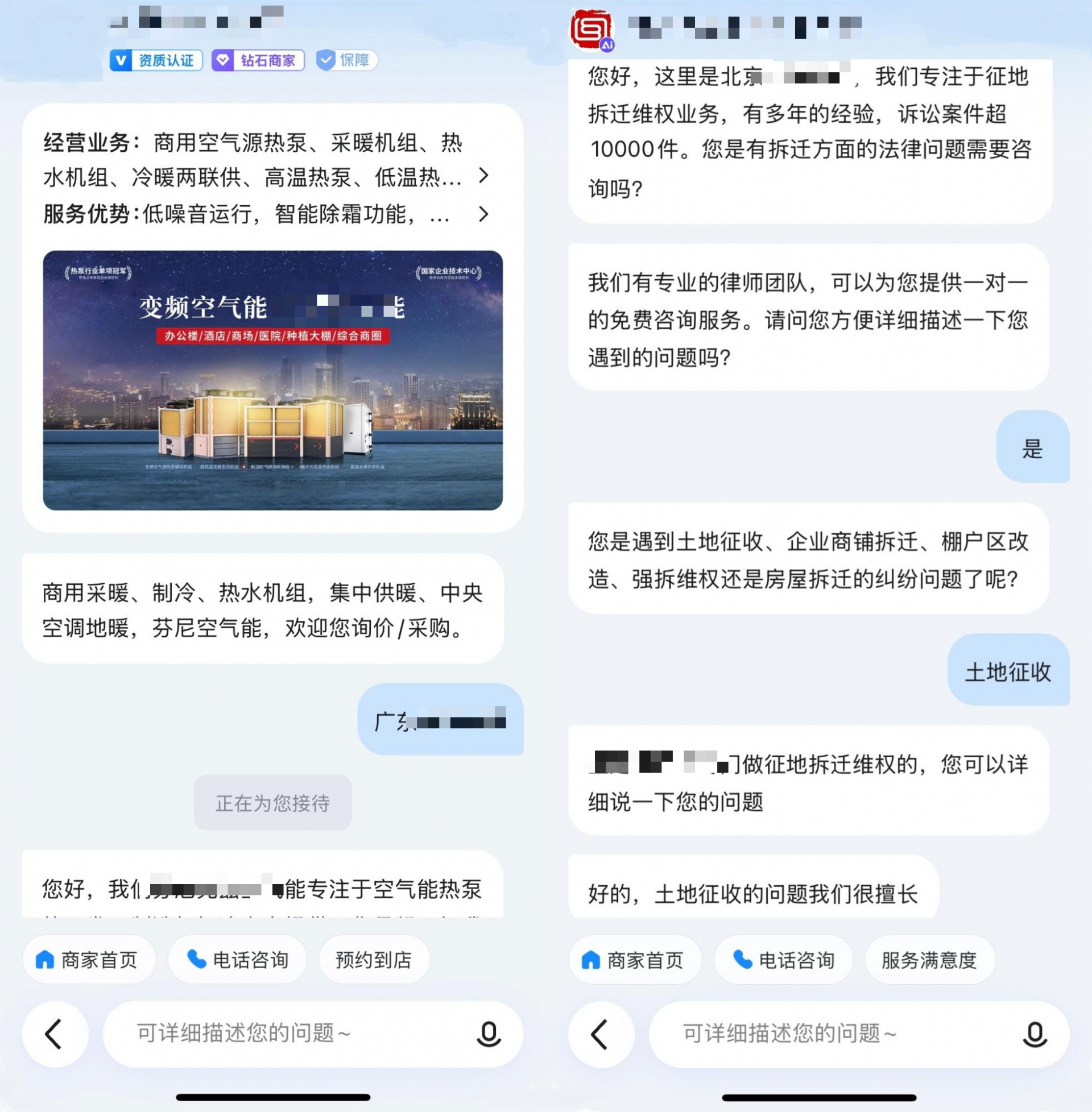
Task: Go back from the law firm chat
Action: click(x=601, y=1035)
